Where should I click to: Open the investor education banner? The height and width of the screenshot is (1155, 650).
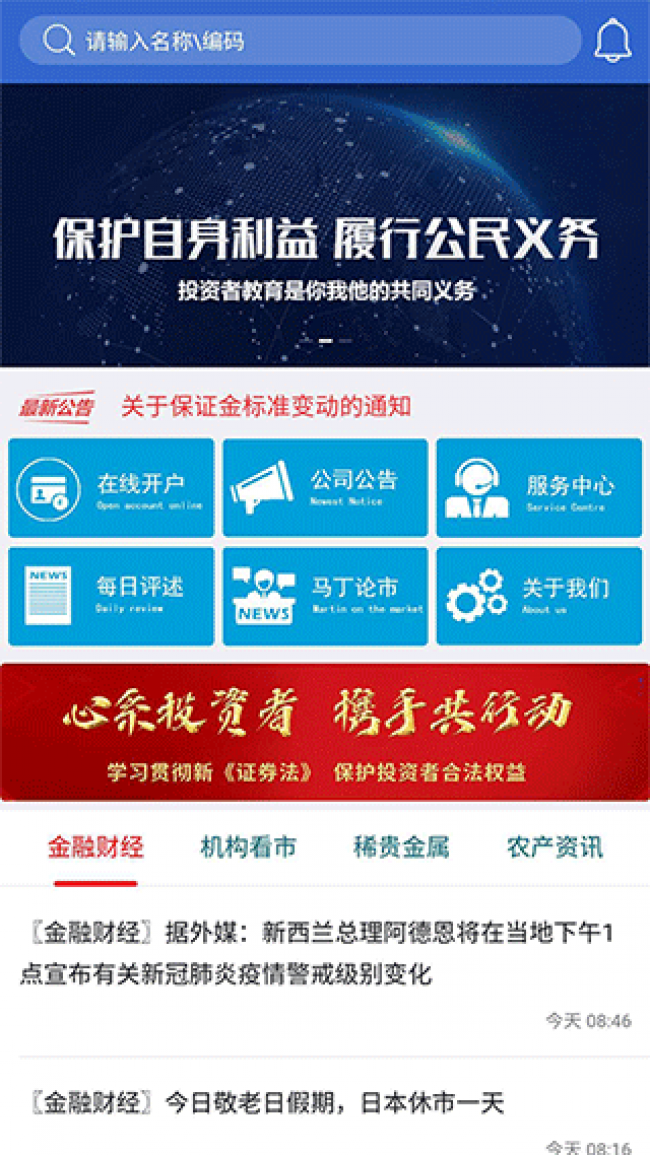[325, 225]
